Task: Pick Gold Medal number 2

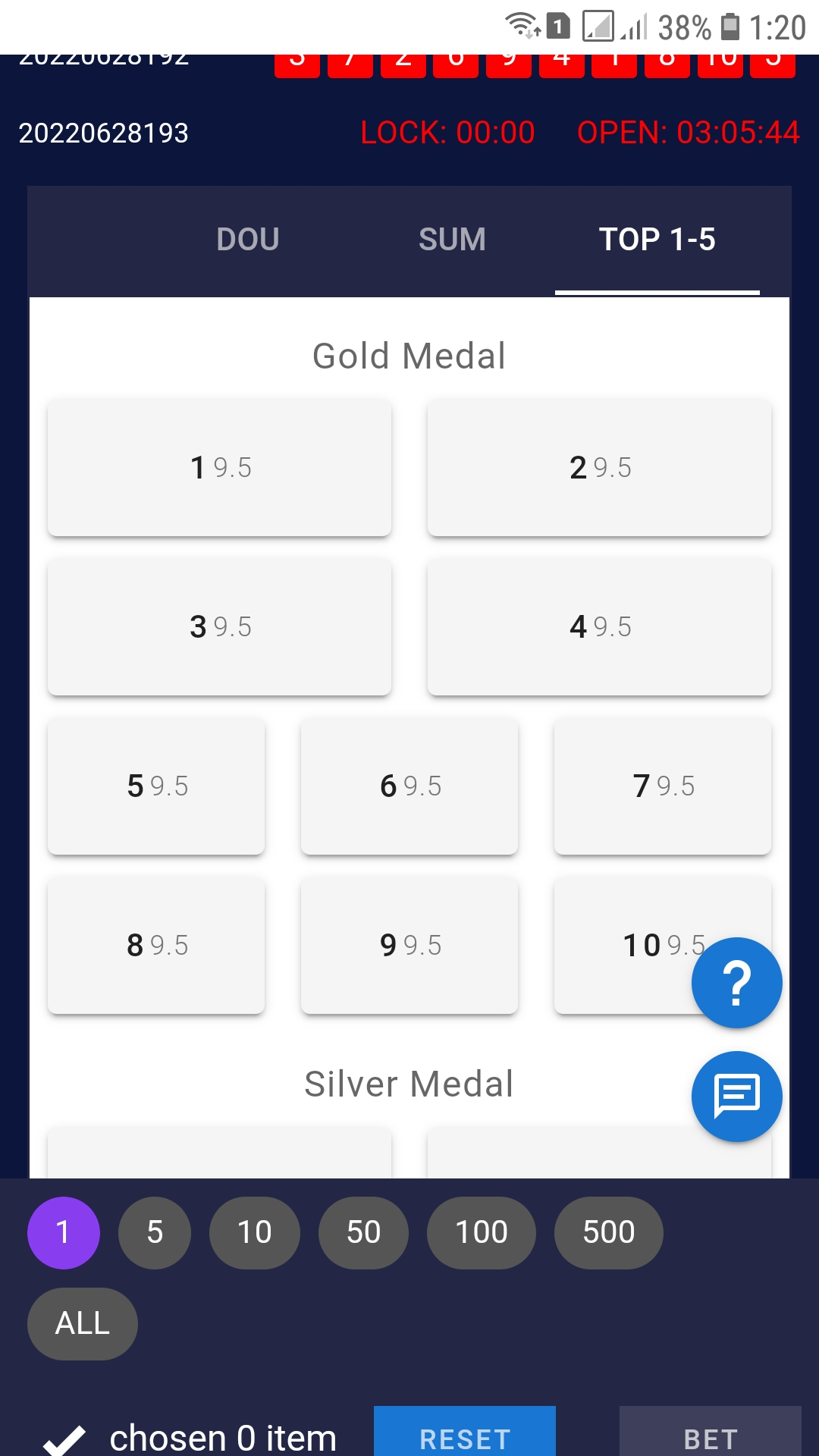Action: click(x=599, y=468)
